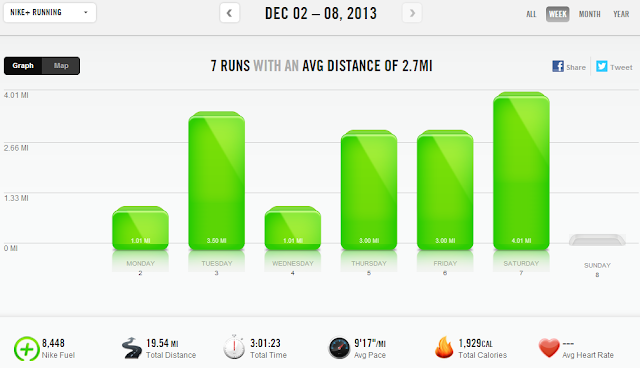Open Thursday's 3.00 mi run bar
Image resolution: width=640 pixels, height=368 pixels.
pyautogui.click(x=369, y=190)
